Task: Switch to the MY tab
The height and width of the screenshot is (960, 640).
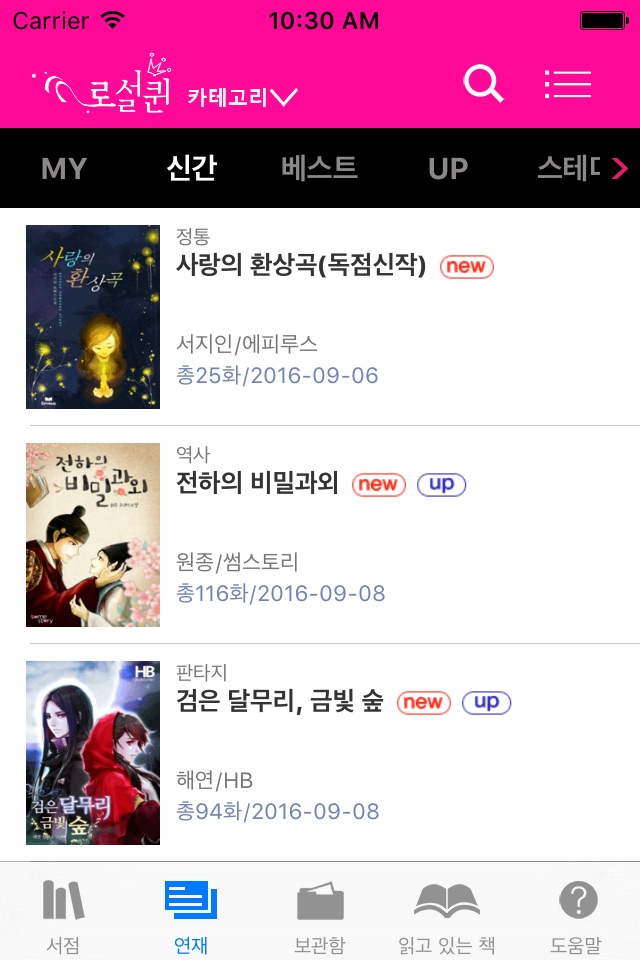Action: (64, 168)
